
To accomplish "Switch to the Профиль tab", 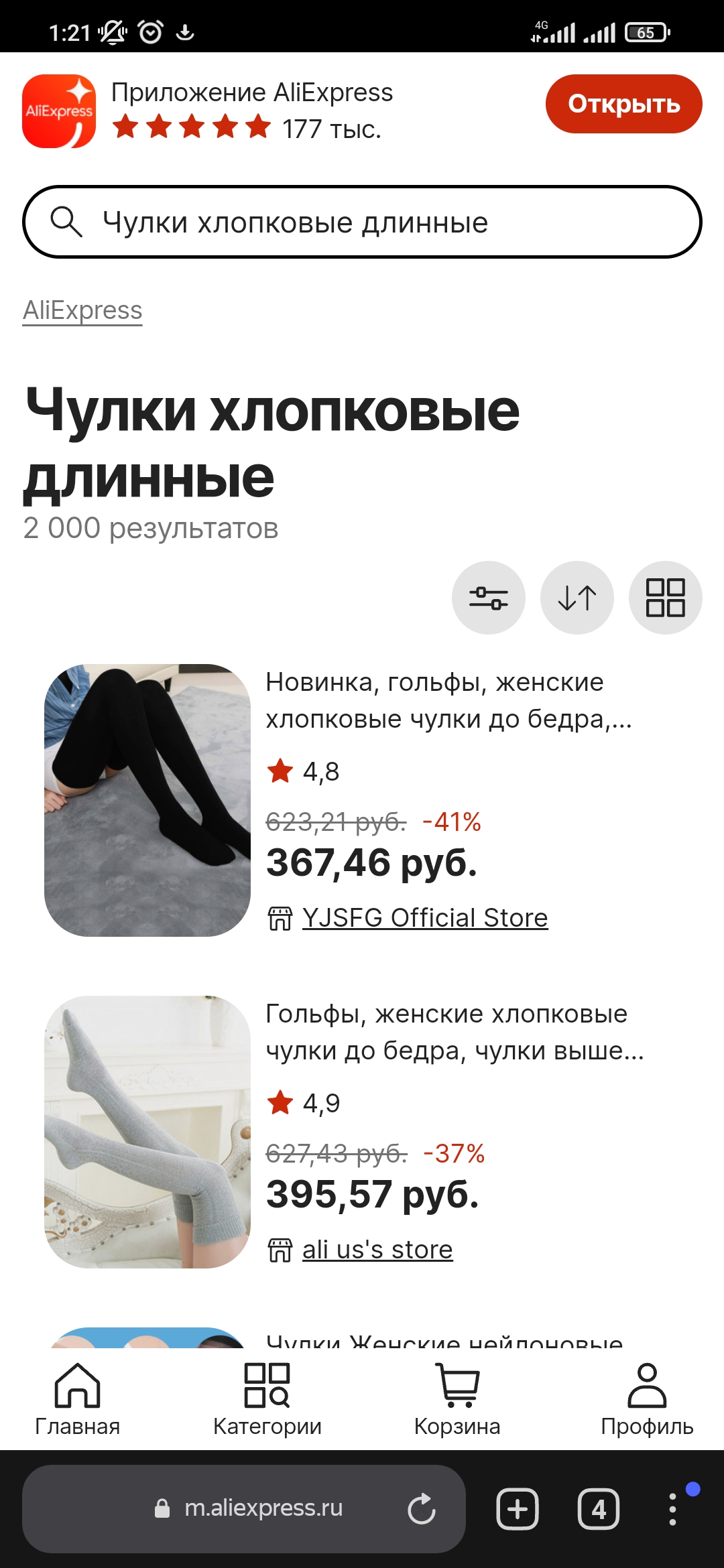I will [647, 1399].
